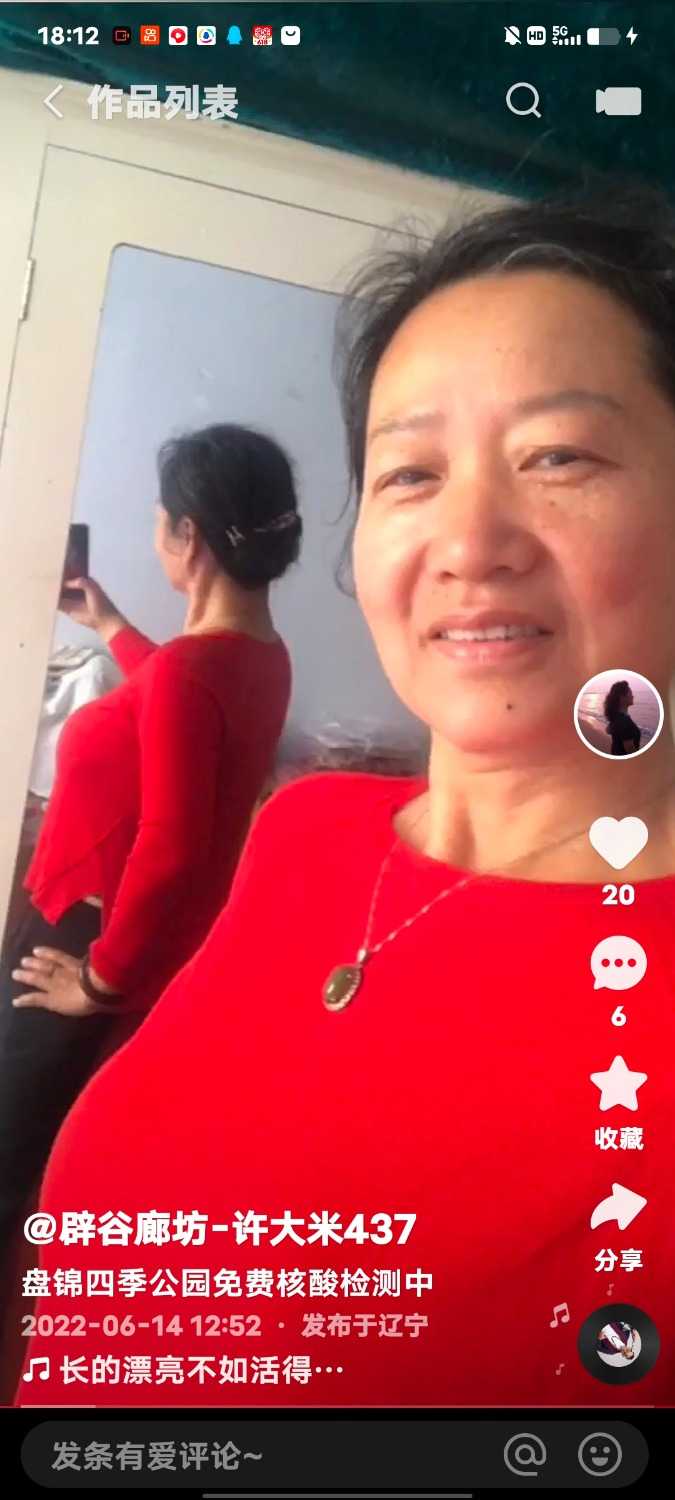Open the creator's round profile avatar
Image resolution: width=675 pixels, height=1500 pixels.
(x=618, y=714)
